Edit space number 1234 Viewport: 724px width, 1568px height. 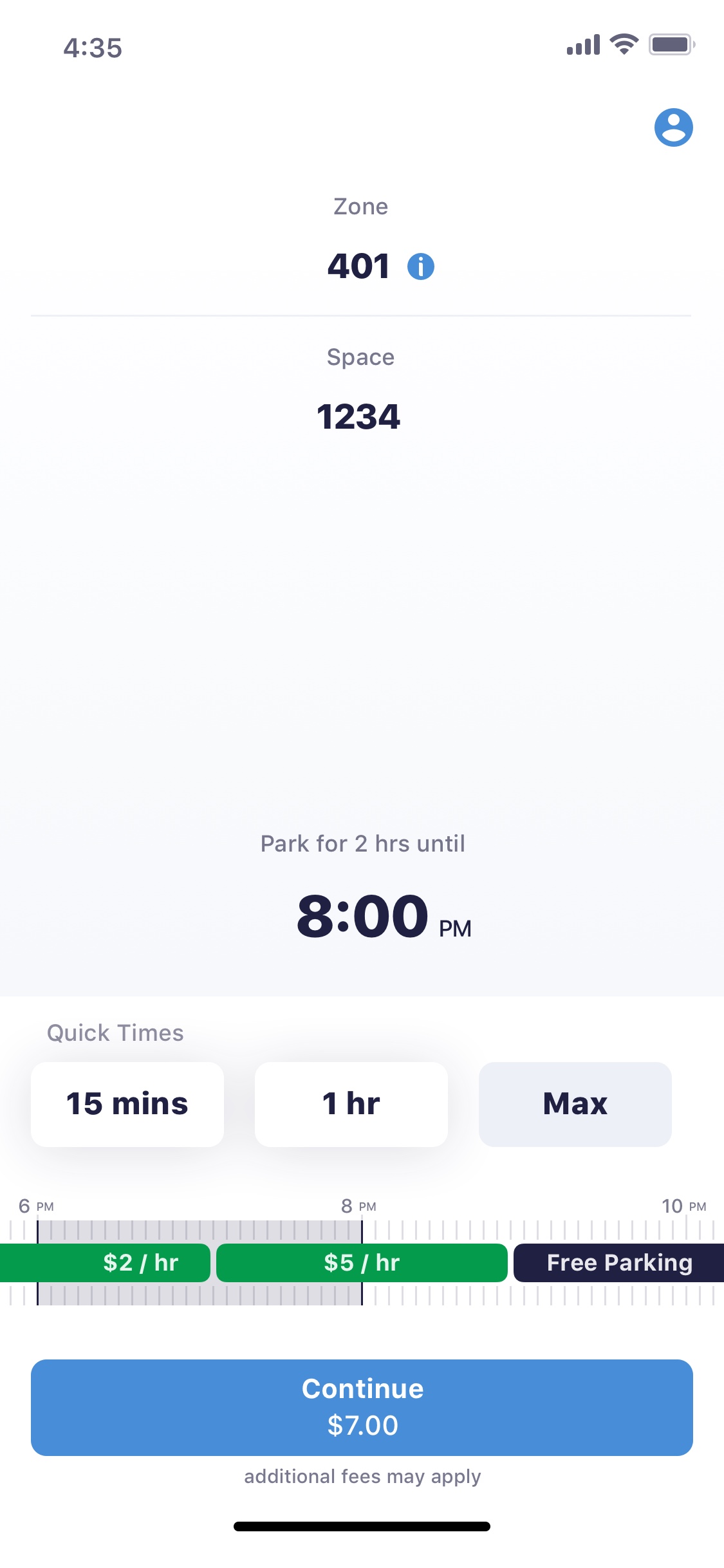tap(358, 416)
